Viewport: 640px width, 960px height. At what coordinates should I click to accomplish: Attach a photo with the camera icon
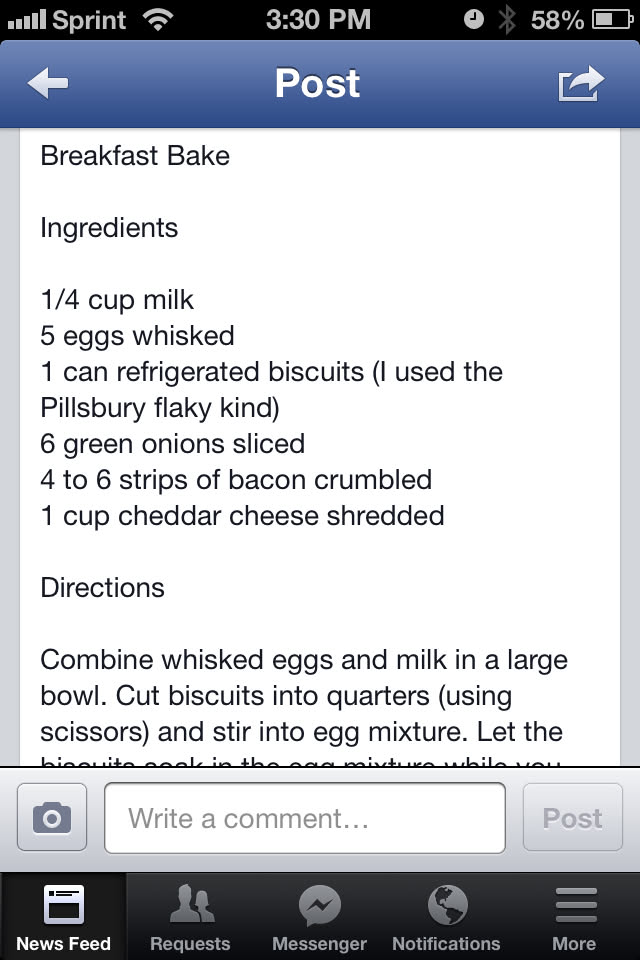(x=52, y=818)
